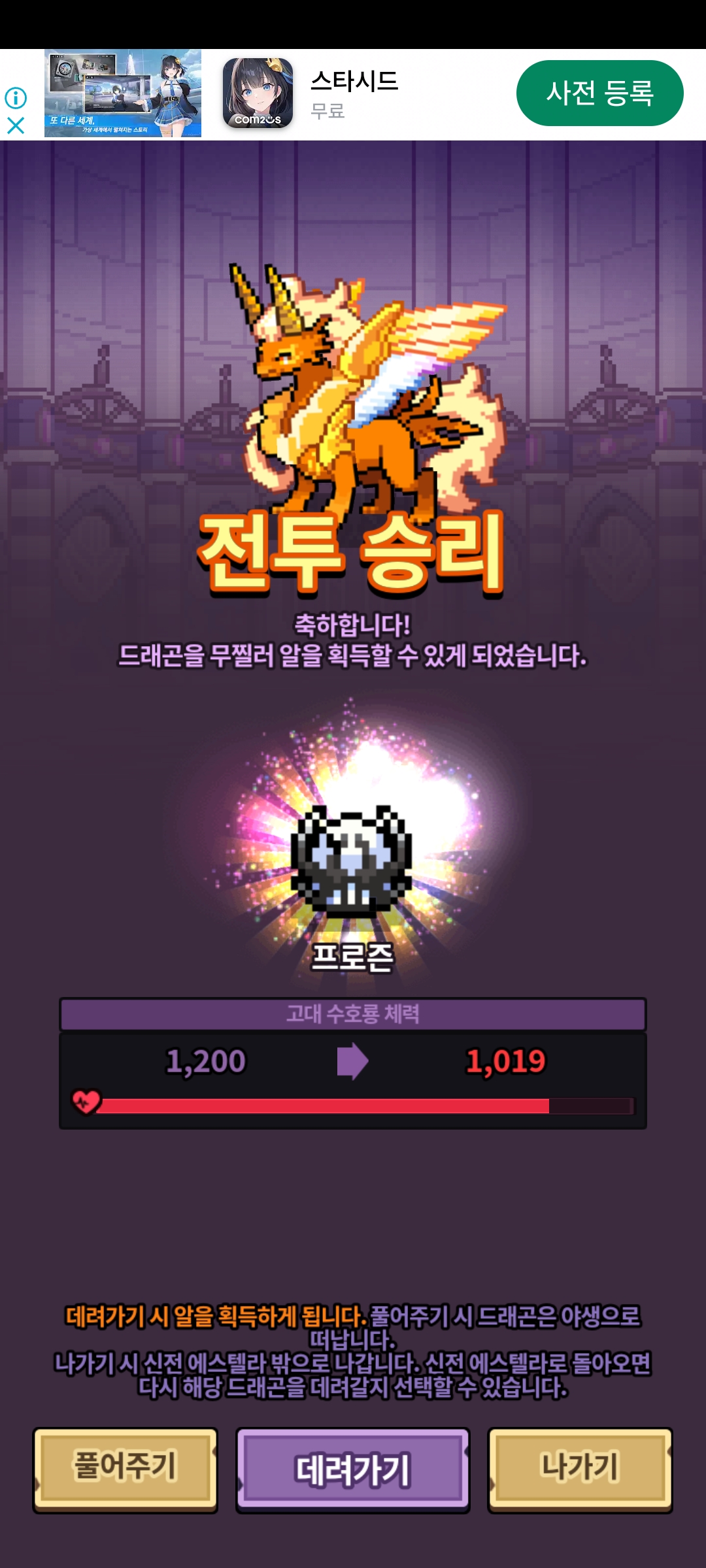706x1568 pixels.
Task: Open the ad info icon
Action: [x=16, y=98]
